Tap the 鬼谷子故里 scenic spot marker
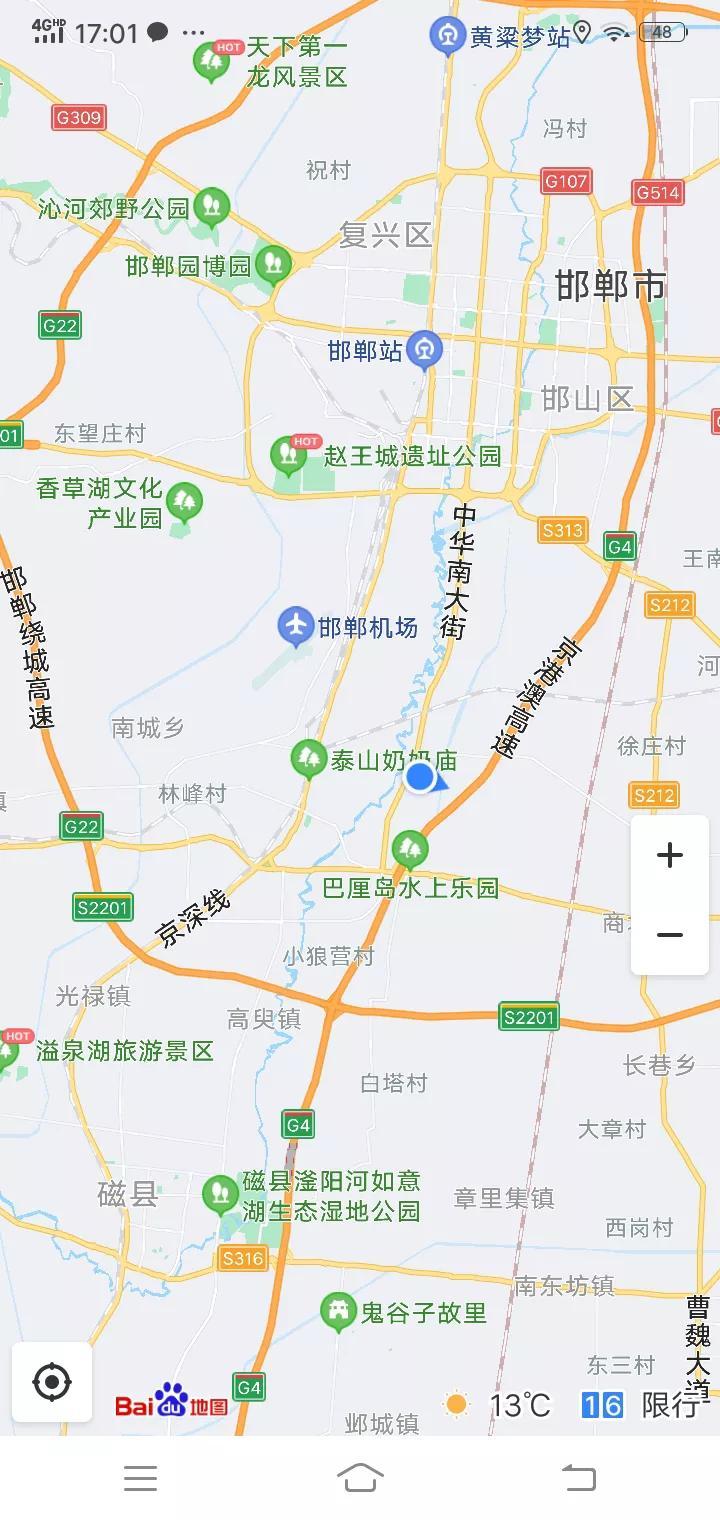This screenshot has width=720, height=1520. (338, 1311)
